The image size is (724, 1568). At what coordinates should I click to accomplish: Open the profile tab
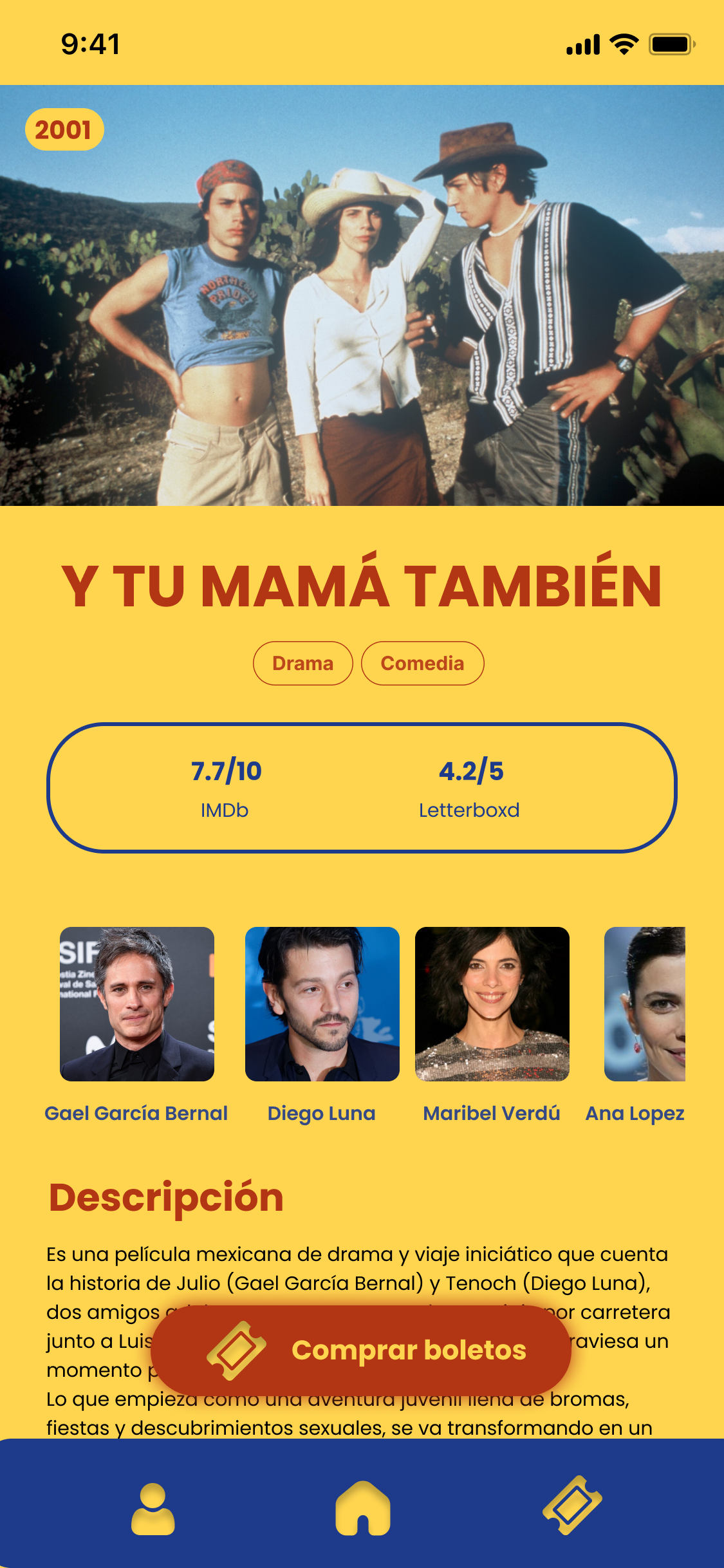(153, 1509)
